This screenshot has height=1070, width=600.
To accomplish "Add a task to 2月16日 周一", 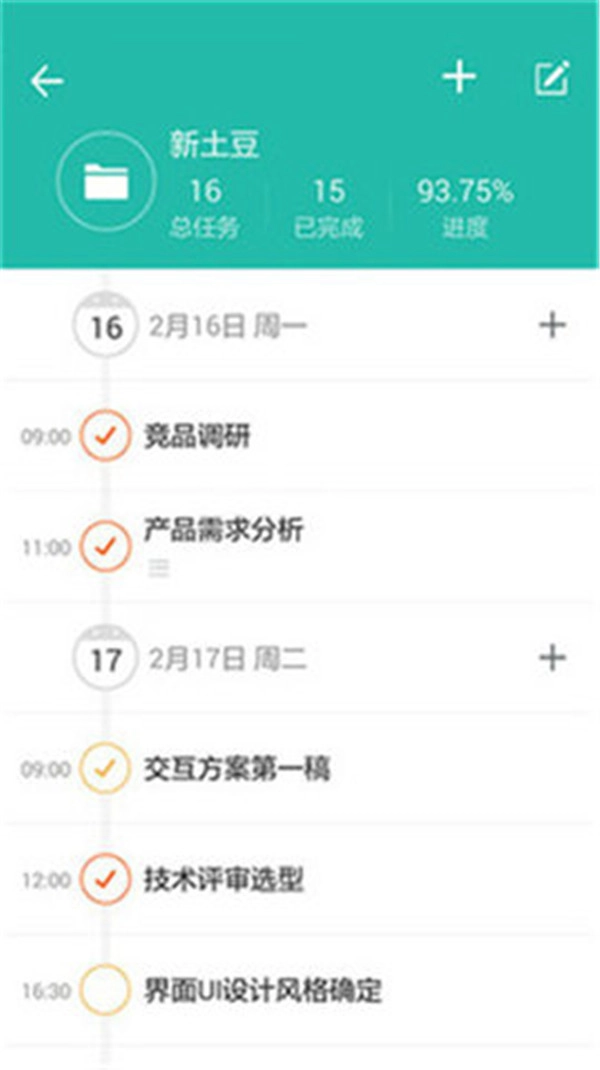I will tap(552, 325).
